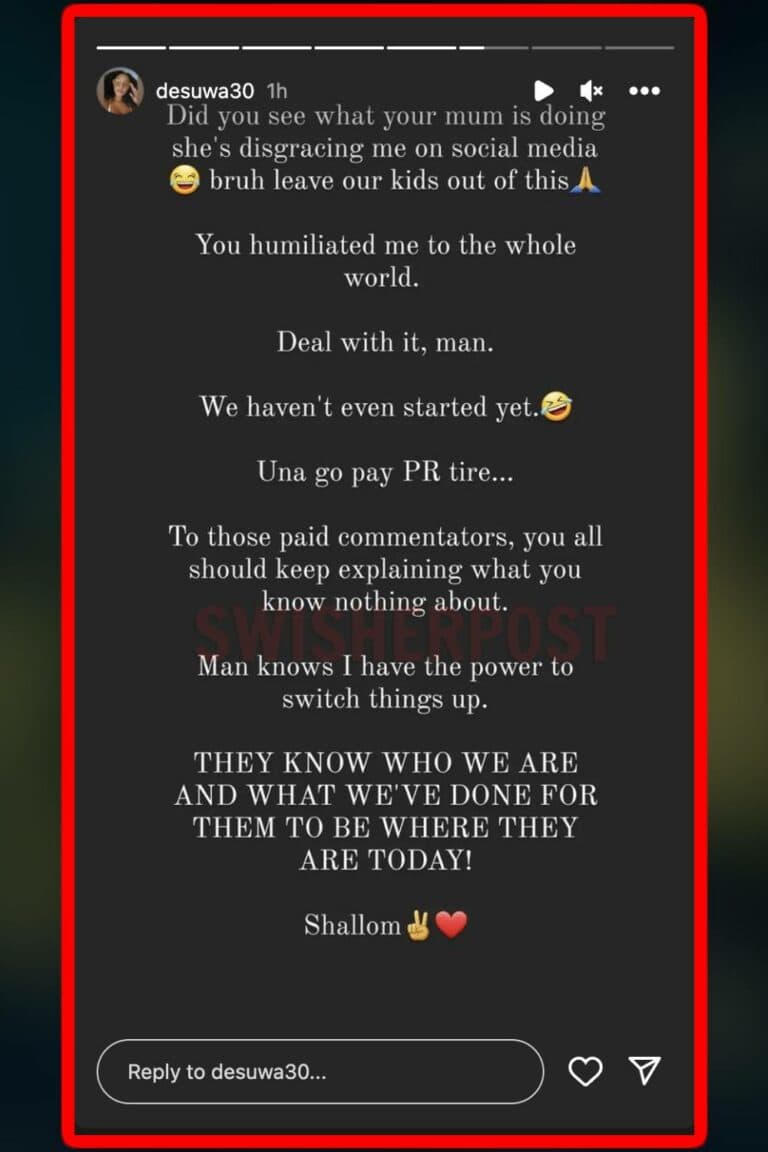This screenshot has height=1152, width=768.
Task: Open desuwa30's profile picture
Action: [x=119, y=91]
